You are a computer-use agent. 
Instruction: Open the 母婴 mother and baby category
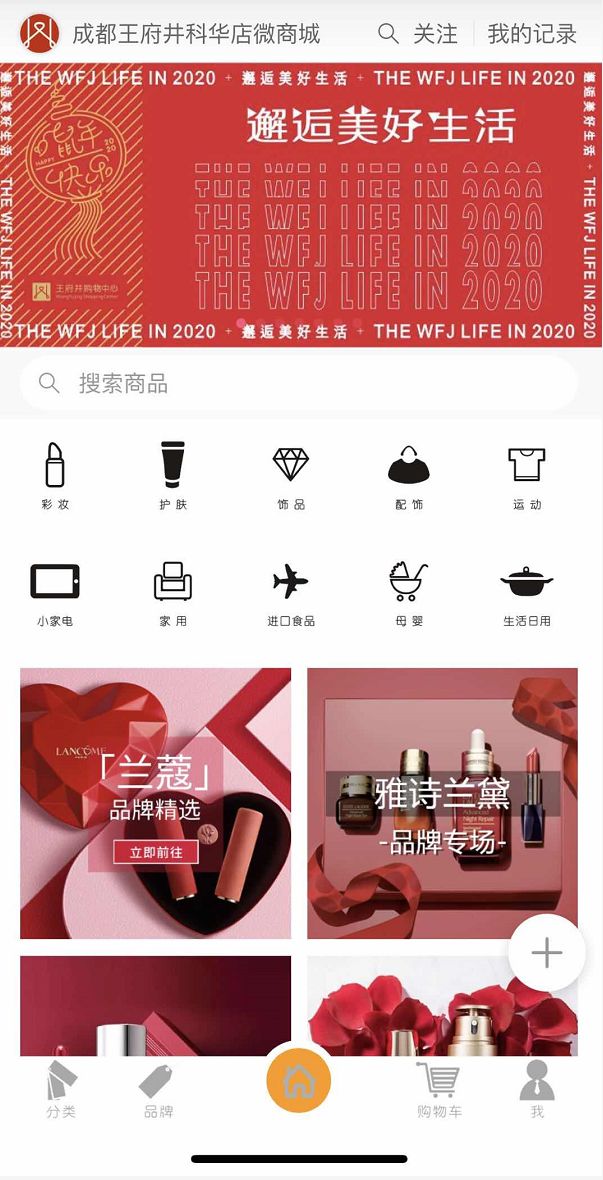pos(409,593)
